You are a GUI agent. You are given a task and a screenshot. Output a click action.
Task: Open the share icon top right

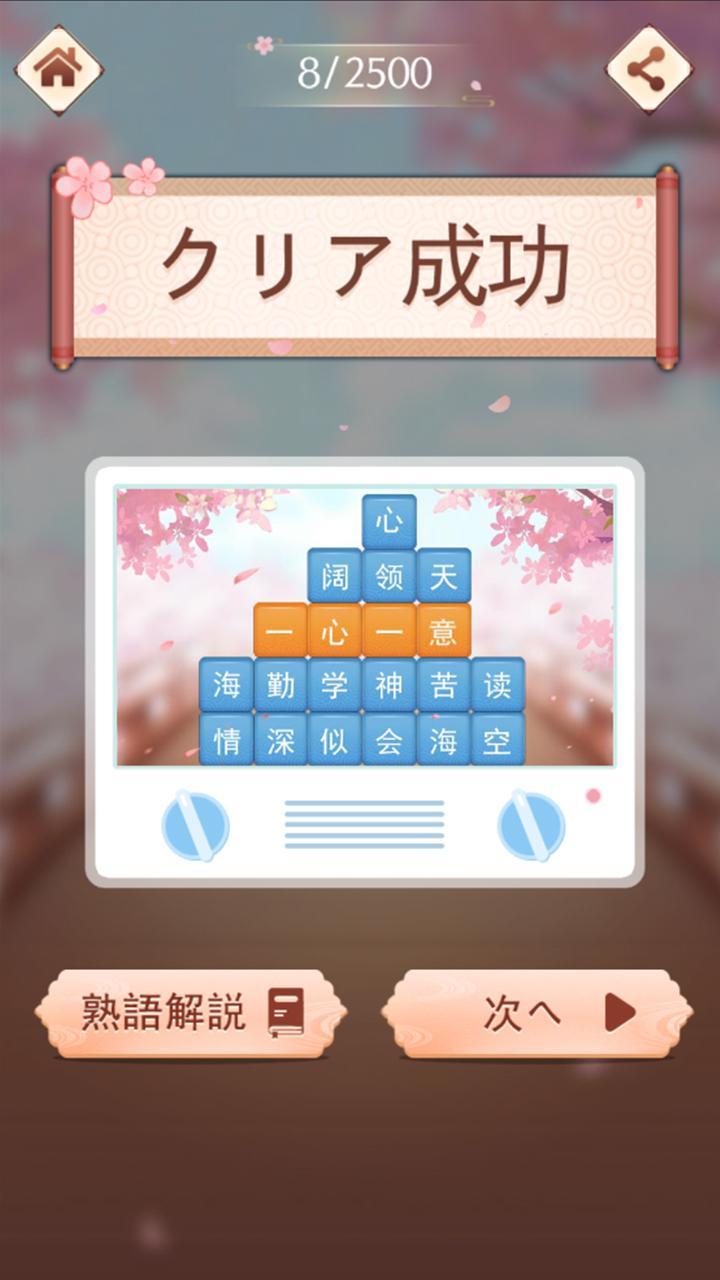pyautogui.click(x=650, y=66)
